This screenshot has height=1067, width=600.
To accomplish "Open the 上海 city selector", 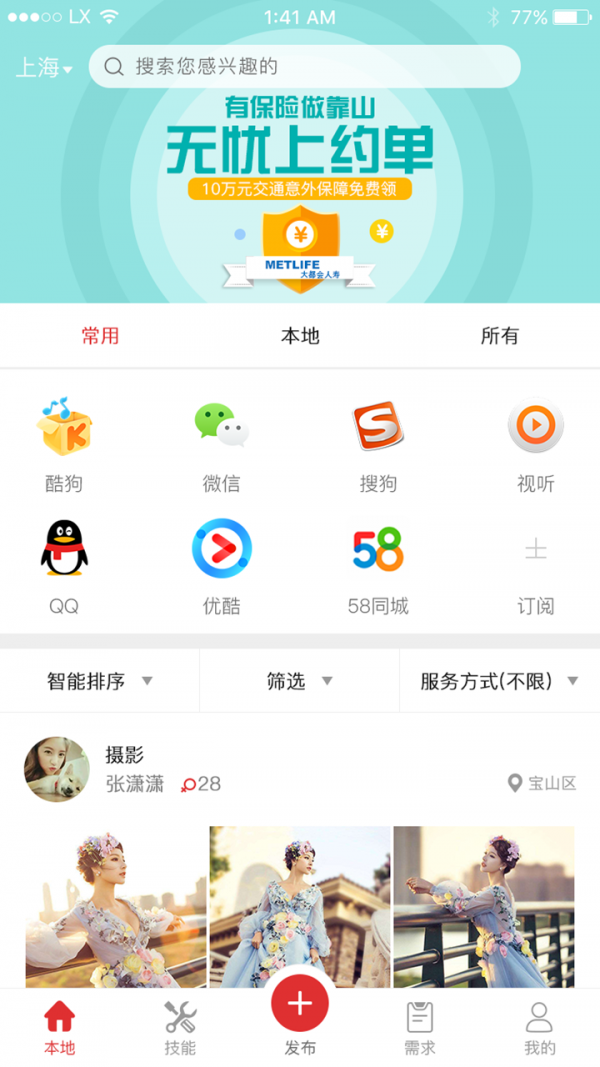I will (x=44, y=68).
